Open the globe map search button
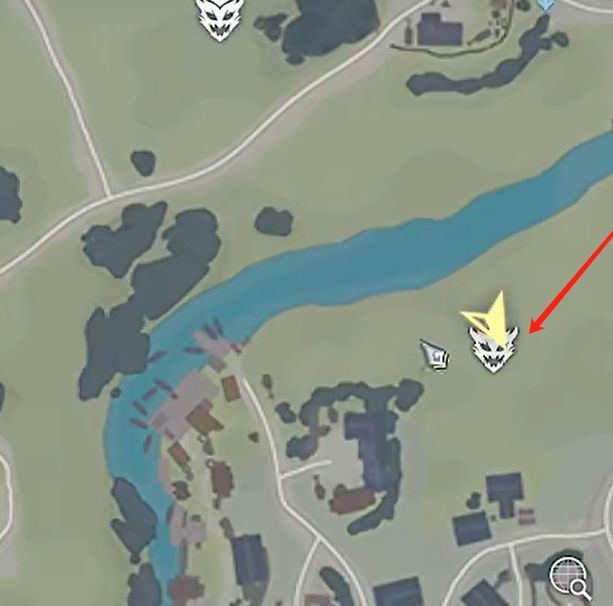 pyautogui.click(x=569, y=575)
